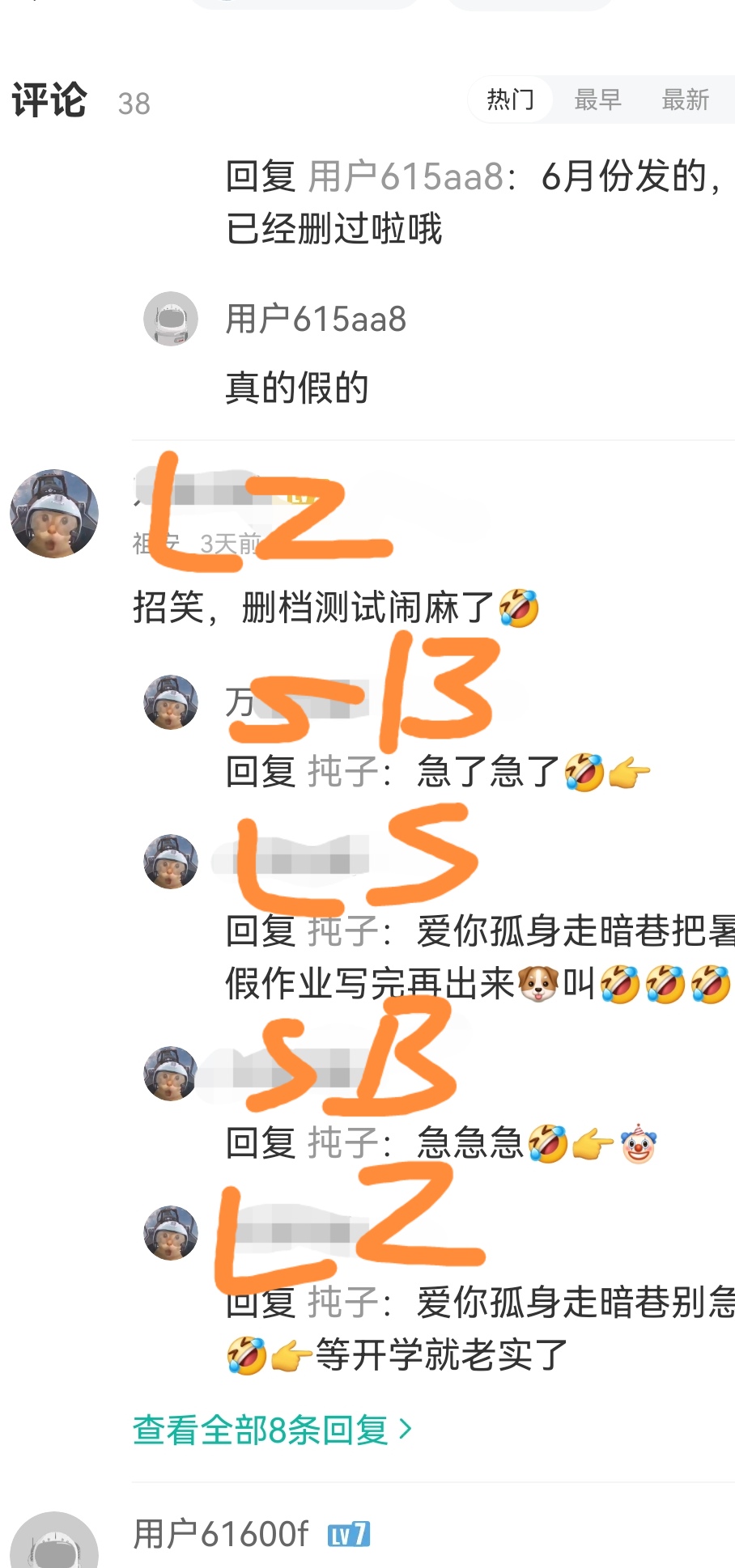735x1568 pixels.
Task: Open the profile name 用户615aa8
Action: point(316,319)
